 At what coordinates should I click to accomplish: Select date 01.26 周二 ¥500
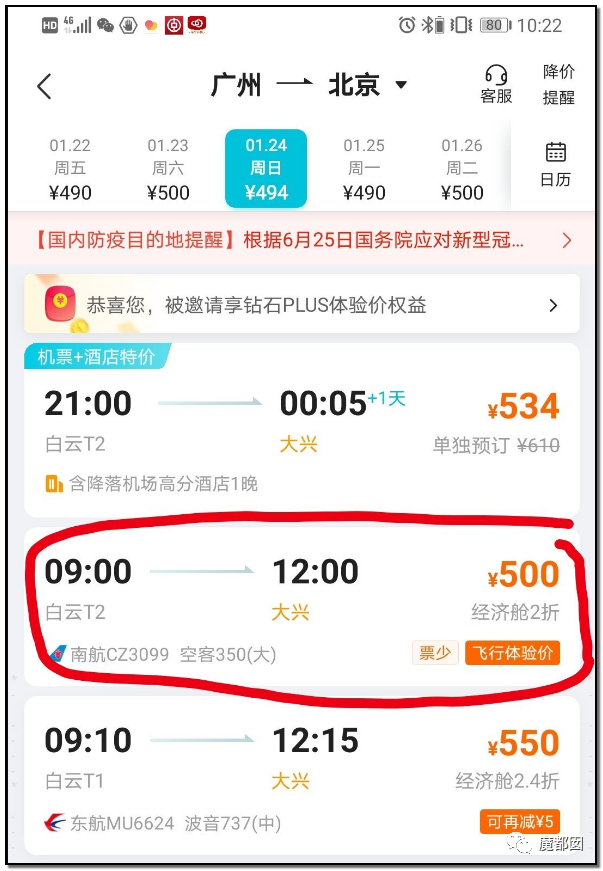coord(461,169)
